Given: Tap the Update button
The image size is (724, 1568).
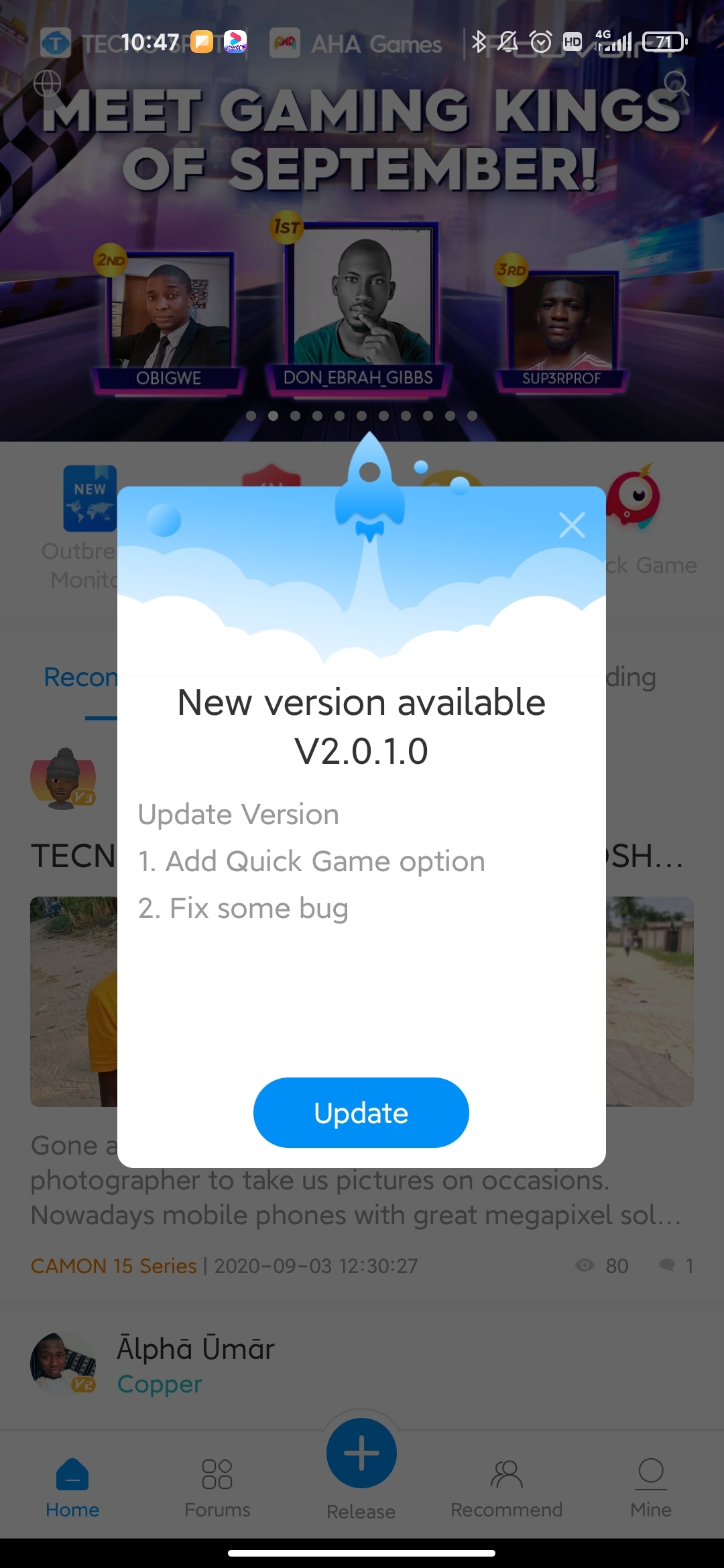Looking at the screenshot, I should (361, 1112).
